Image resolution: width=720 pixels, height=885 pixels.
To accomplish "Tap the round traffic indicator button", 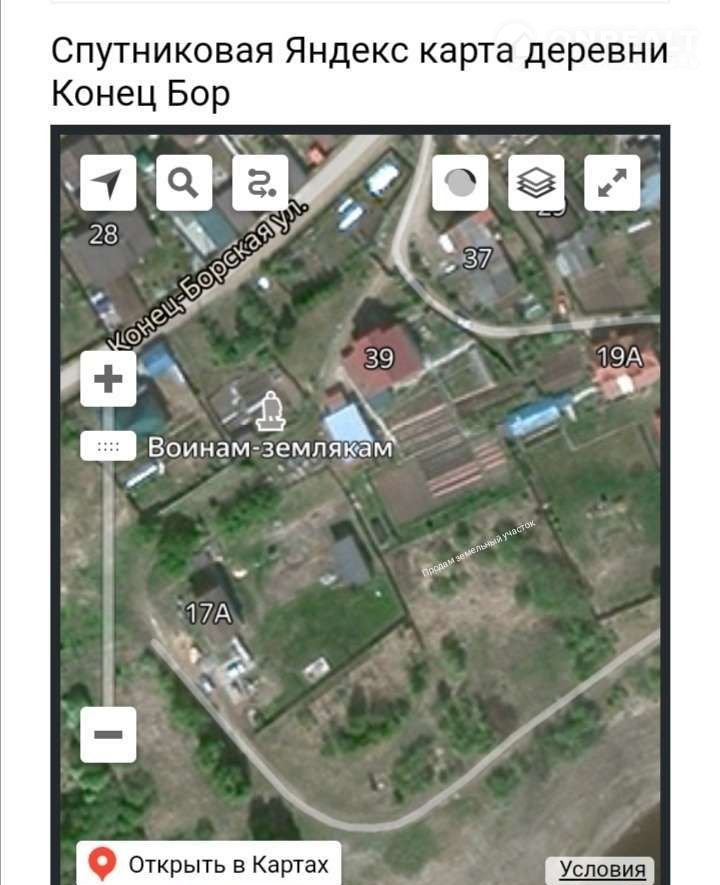I will (460, 183).
